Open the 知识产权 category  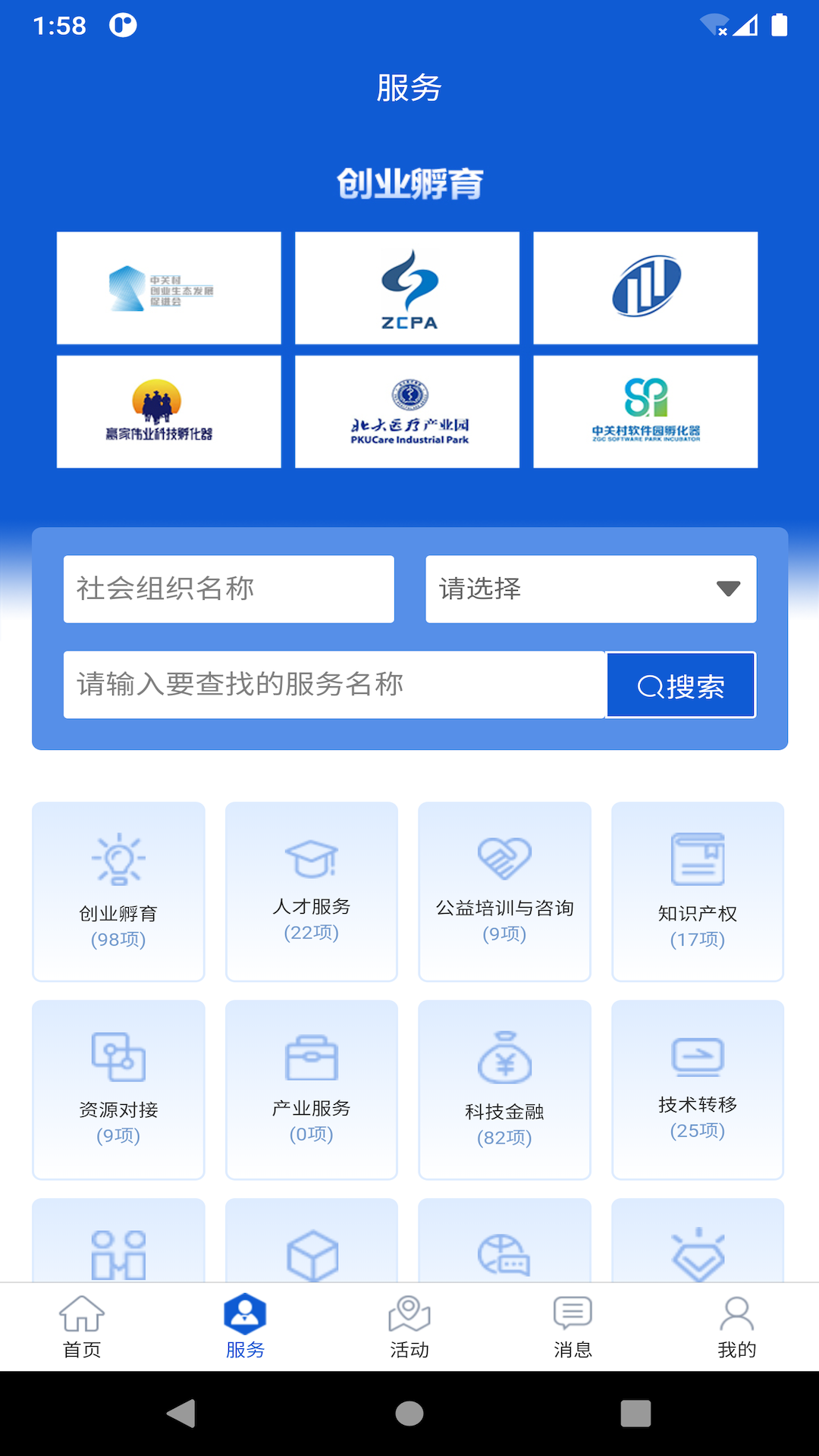coord(698,892)
